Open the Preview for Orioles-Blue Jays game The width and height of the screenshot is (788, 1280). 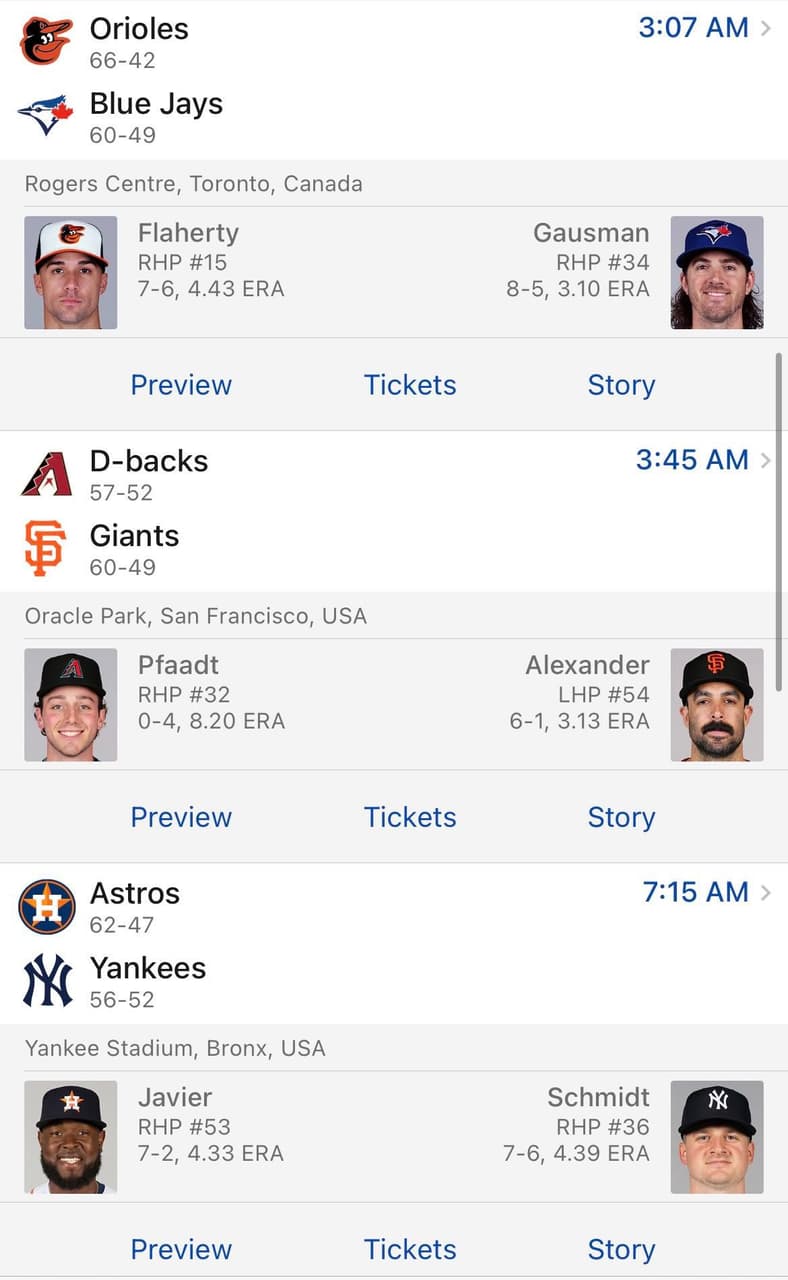pos(180,384)
